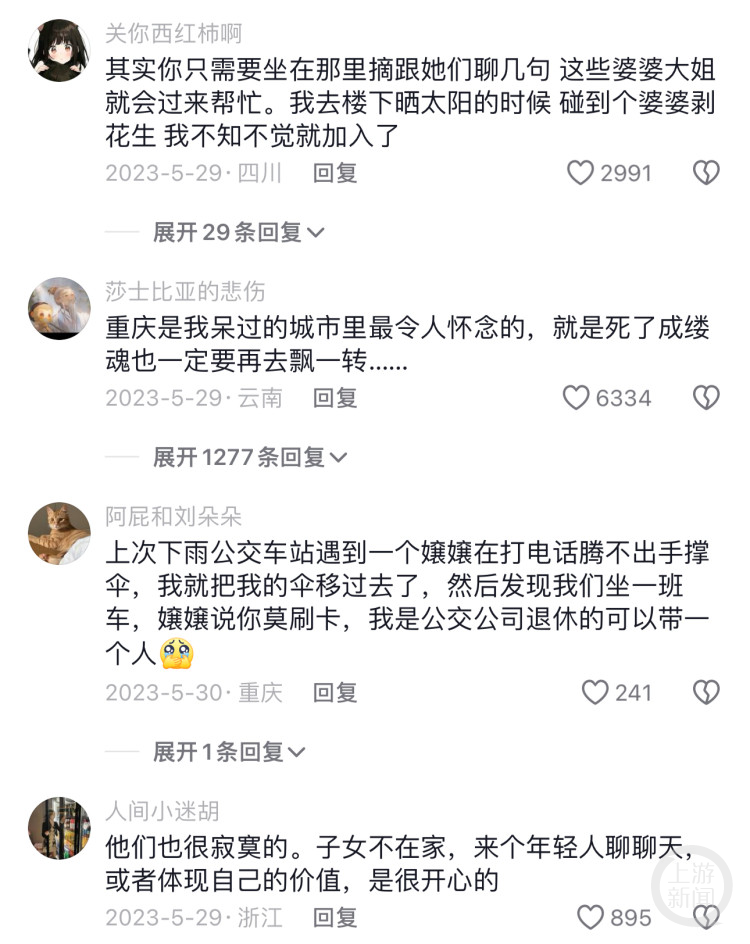Reply to 人间小迷胡's comment
Image resolution: width=750 pixels, height=944 pixels.
click(335, 917)
